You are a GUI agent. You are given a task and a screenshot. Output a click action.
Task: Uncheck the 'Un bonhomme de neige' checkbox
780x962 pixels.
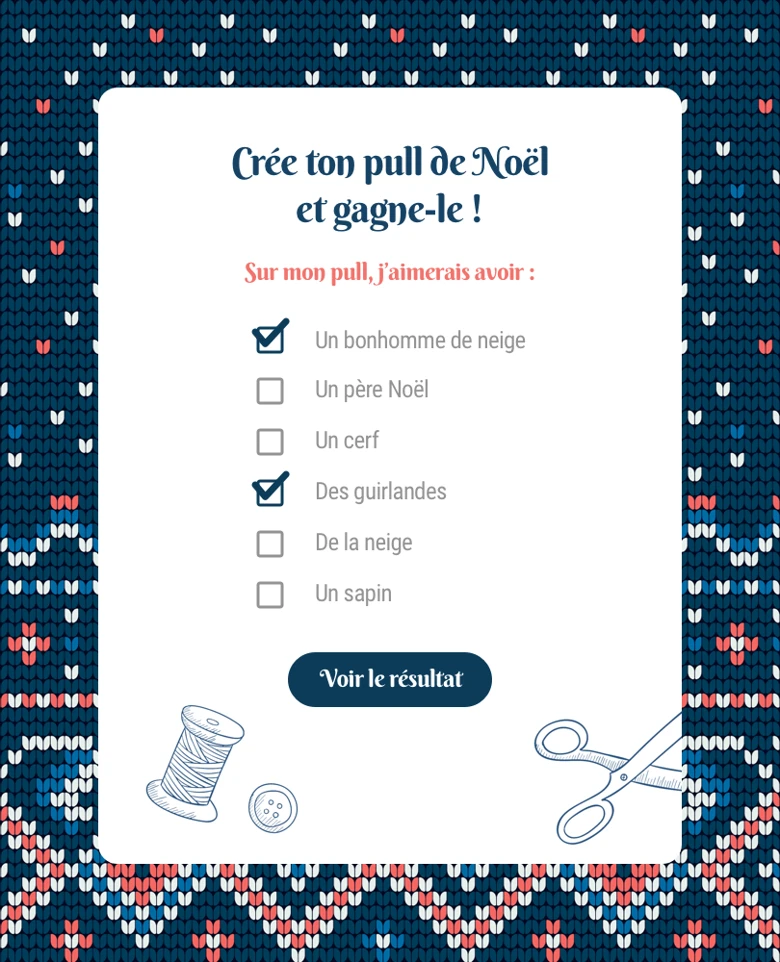point(270,340)
